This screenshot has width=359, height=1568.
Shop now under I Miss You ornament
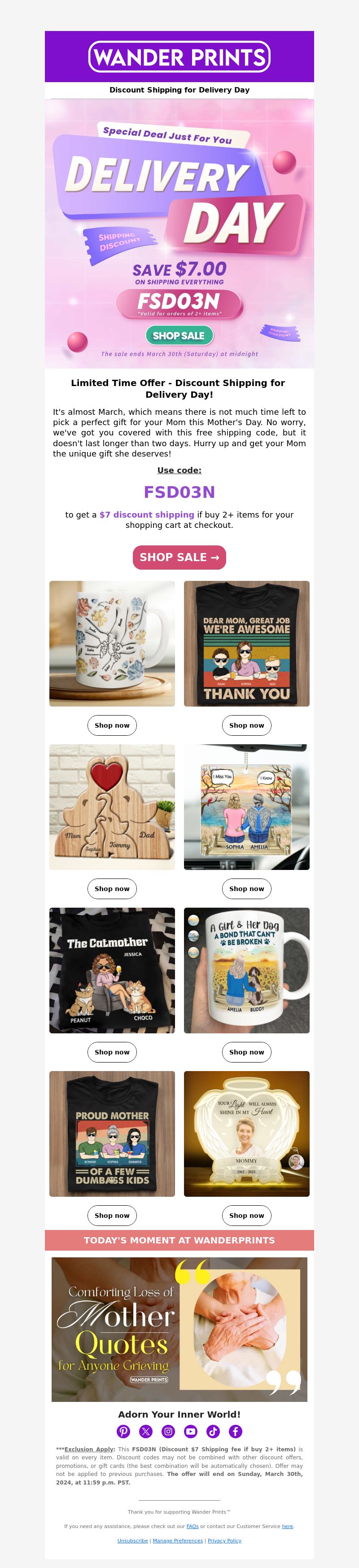(246, 889)
